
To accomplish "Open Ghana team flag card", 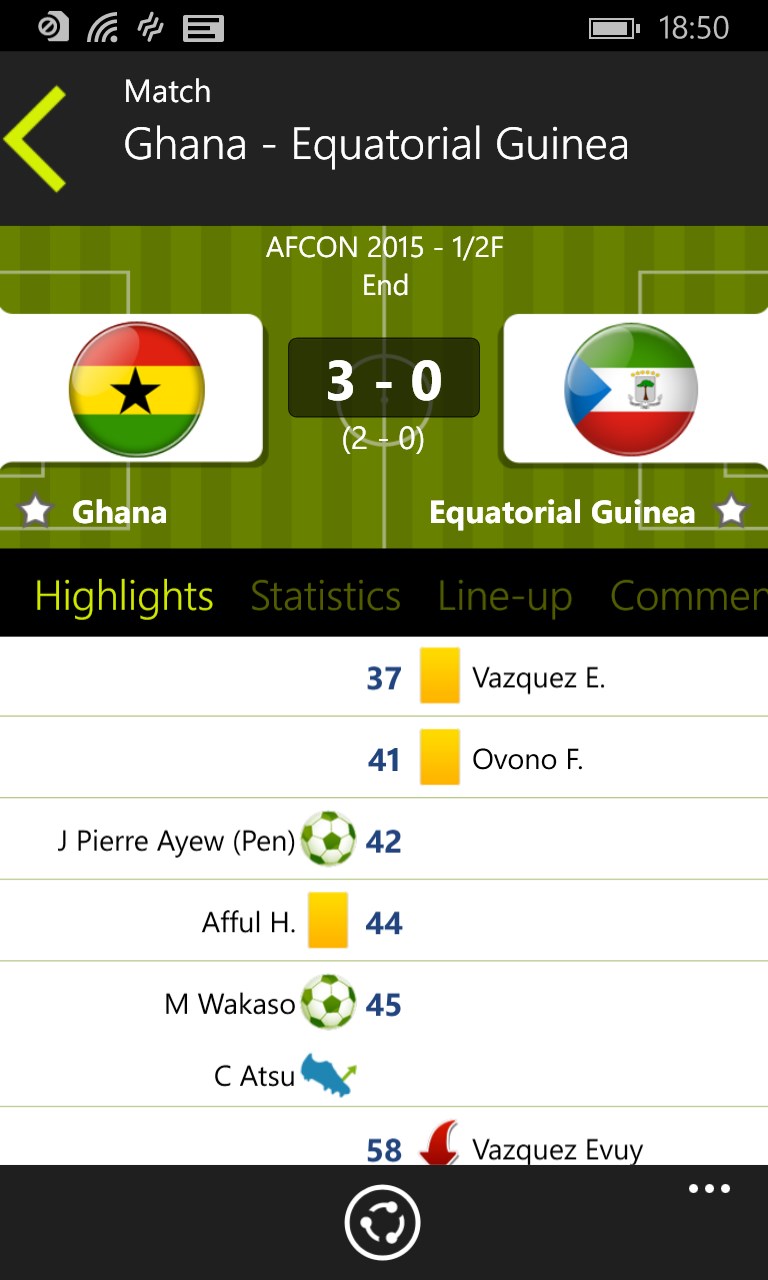I will [135, 388].
